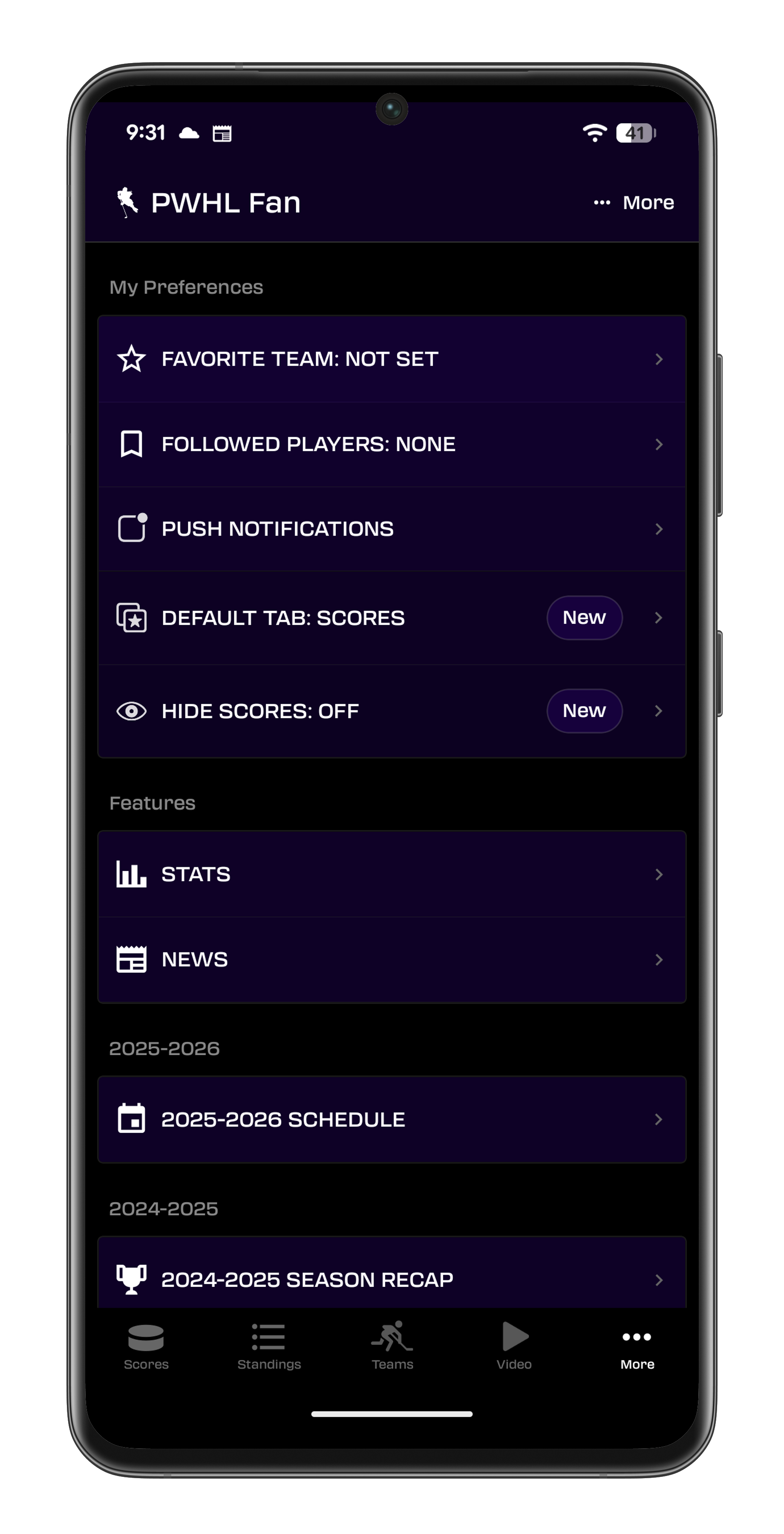Open the Favorite Team setting

point(391,359)
